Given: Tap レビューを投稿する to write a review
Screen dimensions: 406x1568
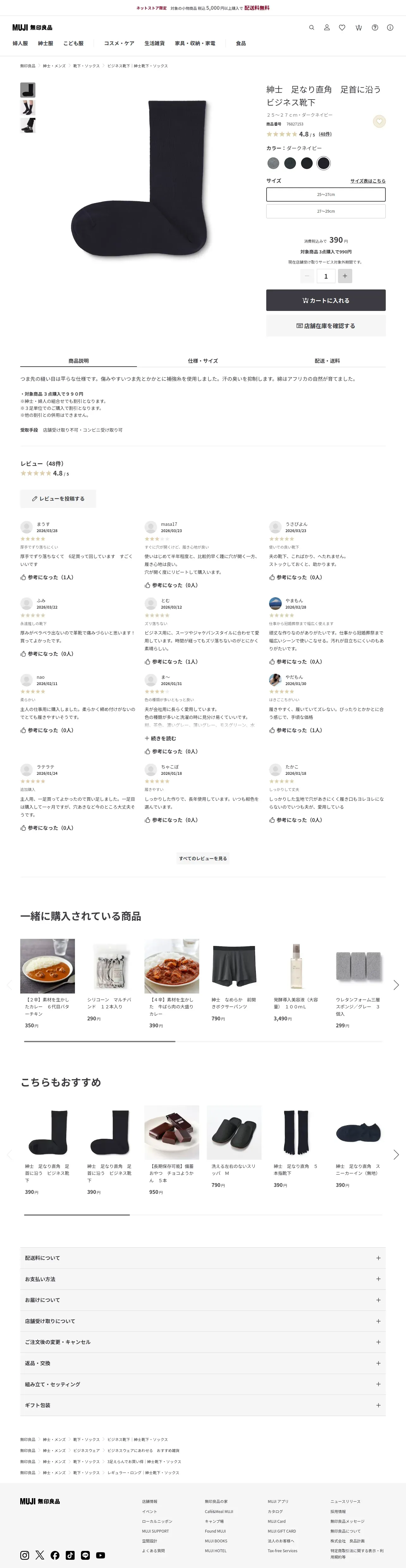Looking at the screenshot, I should (x=58, y=499).
